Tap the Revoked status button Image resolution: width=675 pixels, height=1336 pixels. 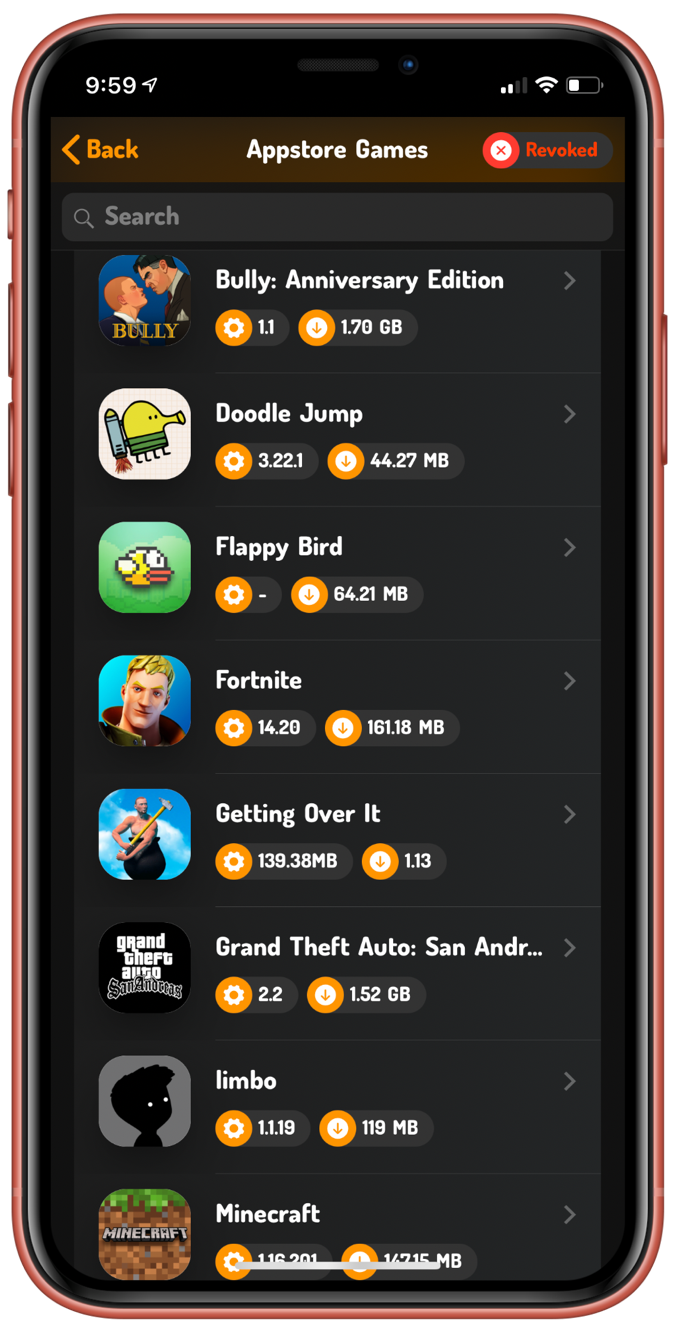click(546, 150)
